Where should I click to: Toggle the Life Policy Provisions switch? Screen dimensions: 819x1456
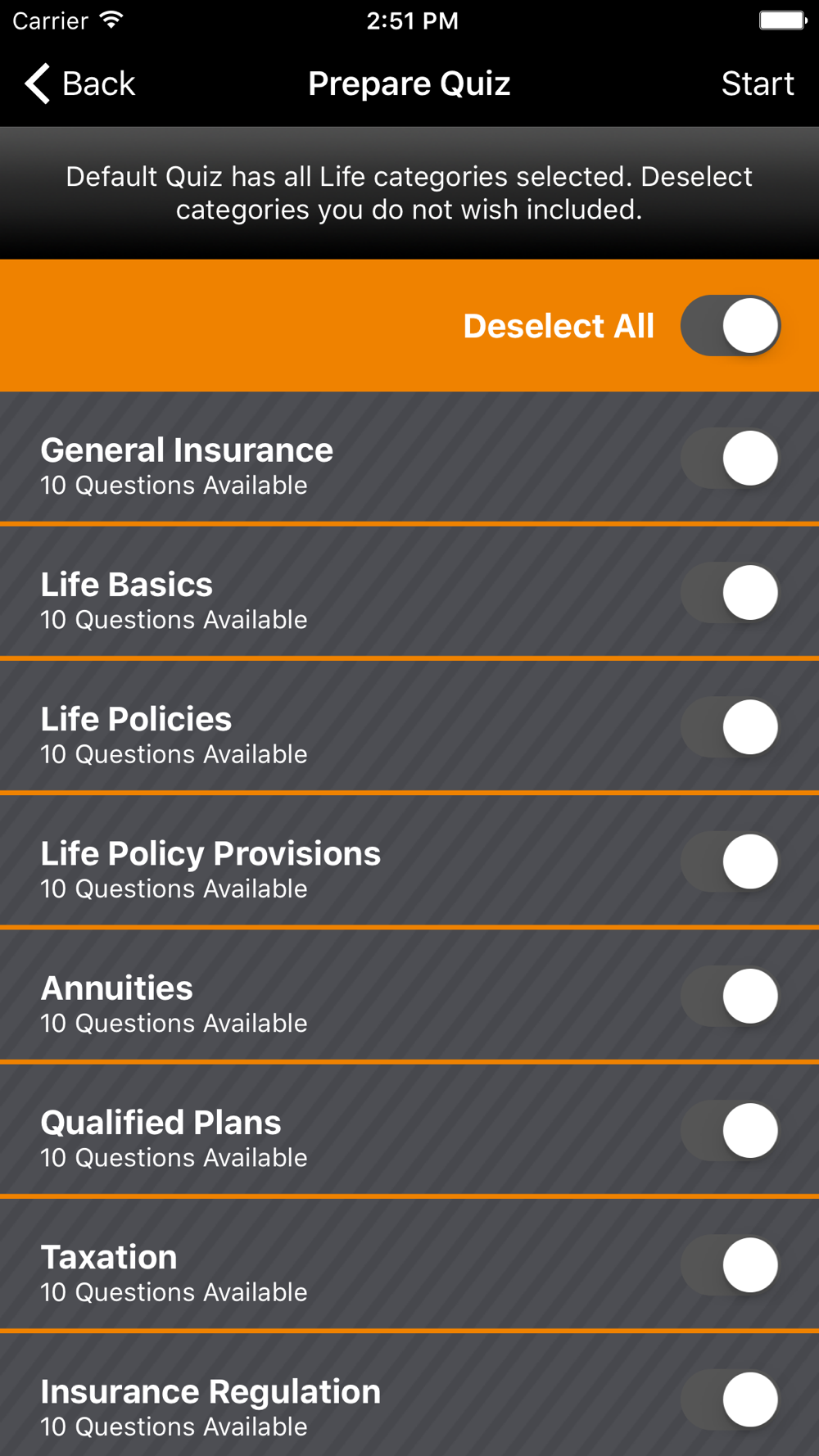(x=731, y=861)
